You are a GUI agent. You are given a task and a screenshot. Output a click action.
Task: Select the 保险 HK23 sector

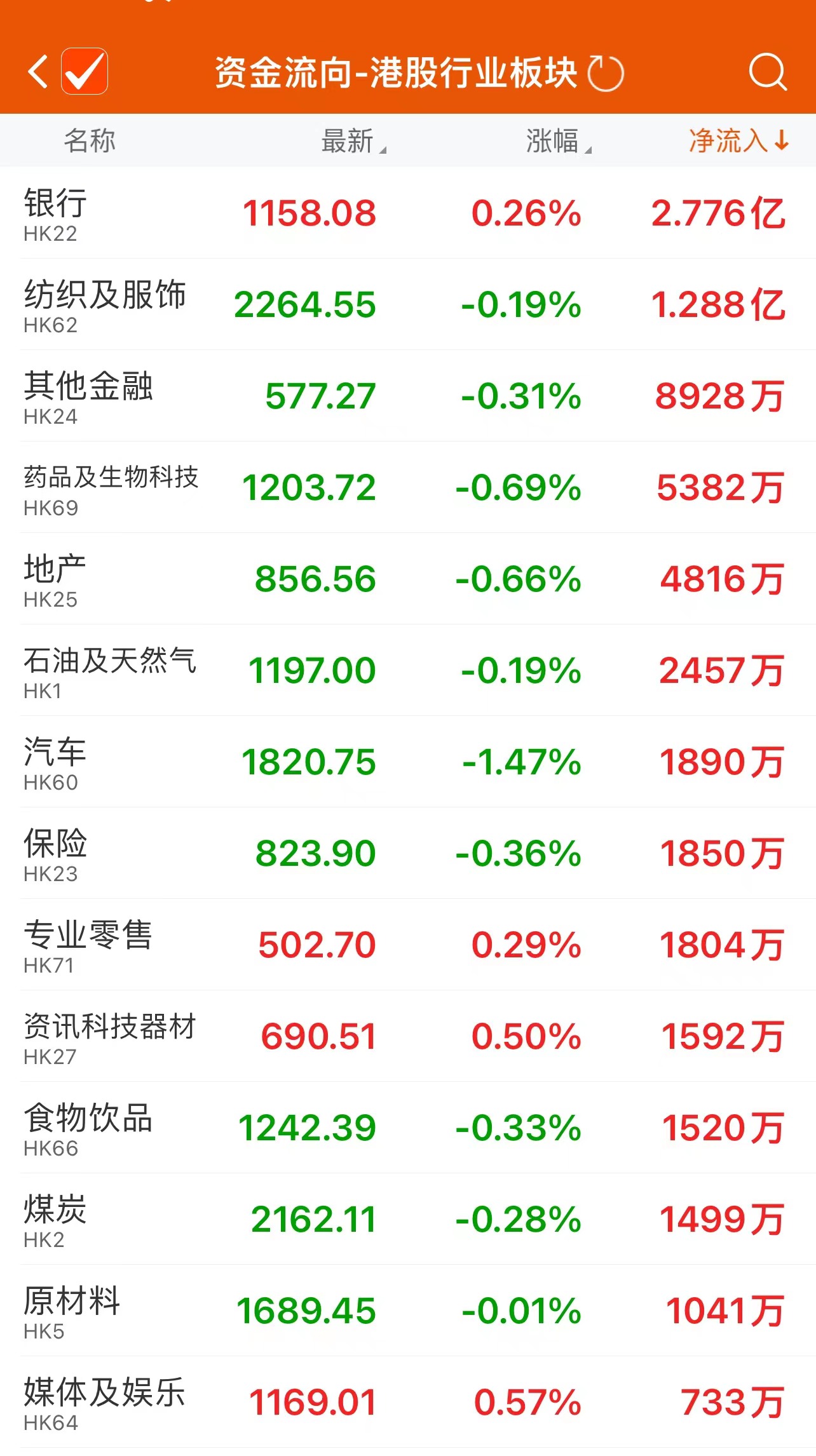[407, 854]
